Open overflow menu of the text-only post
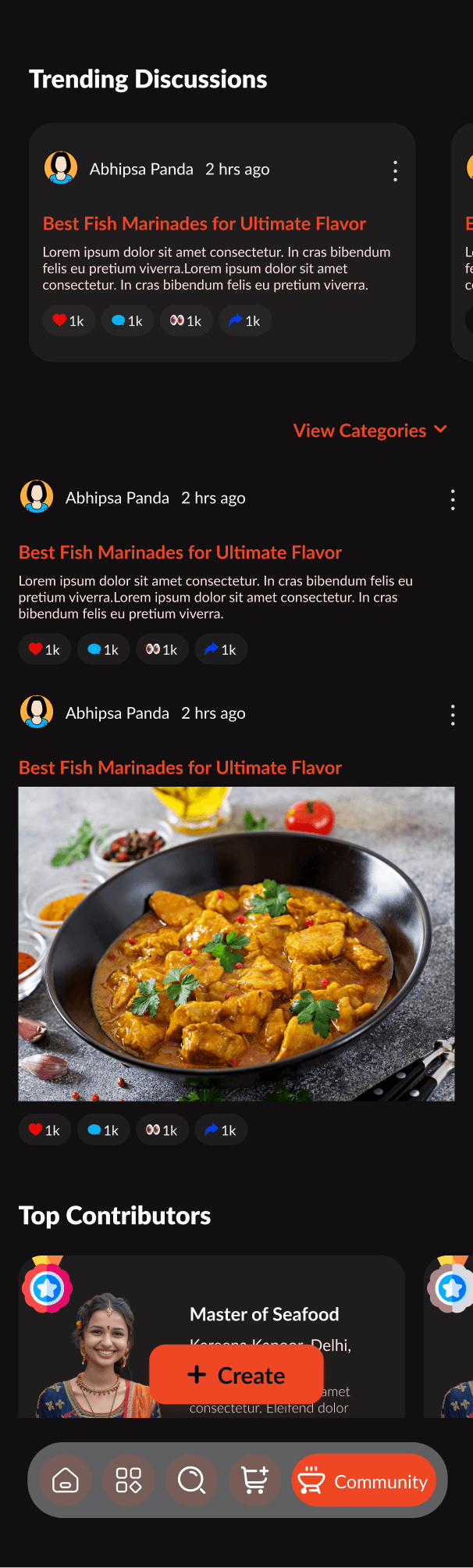The image size is (473, 1568). coord(453,500)
